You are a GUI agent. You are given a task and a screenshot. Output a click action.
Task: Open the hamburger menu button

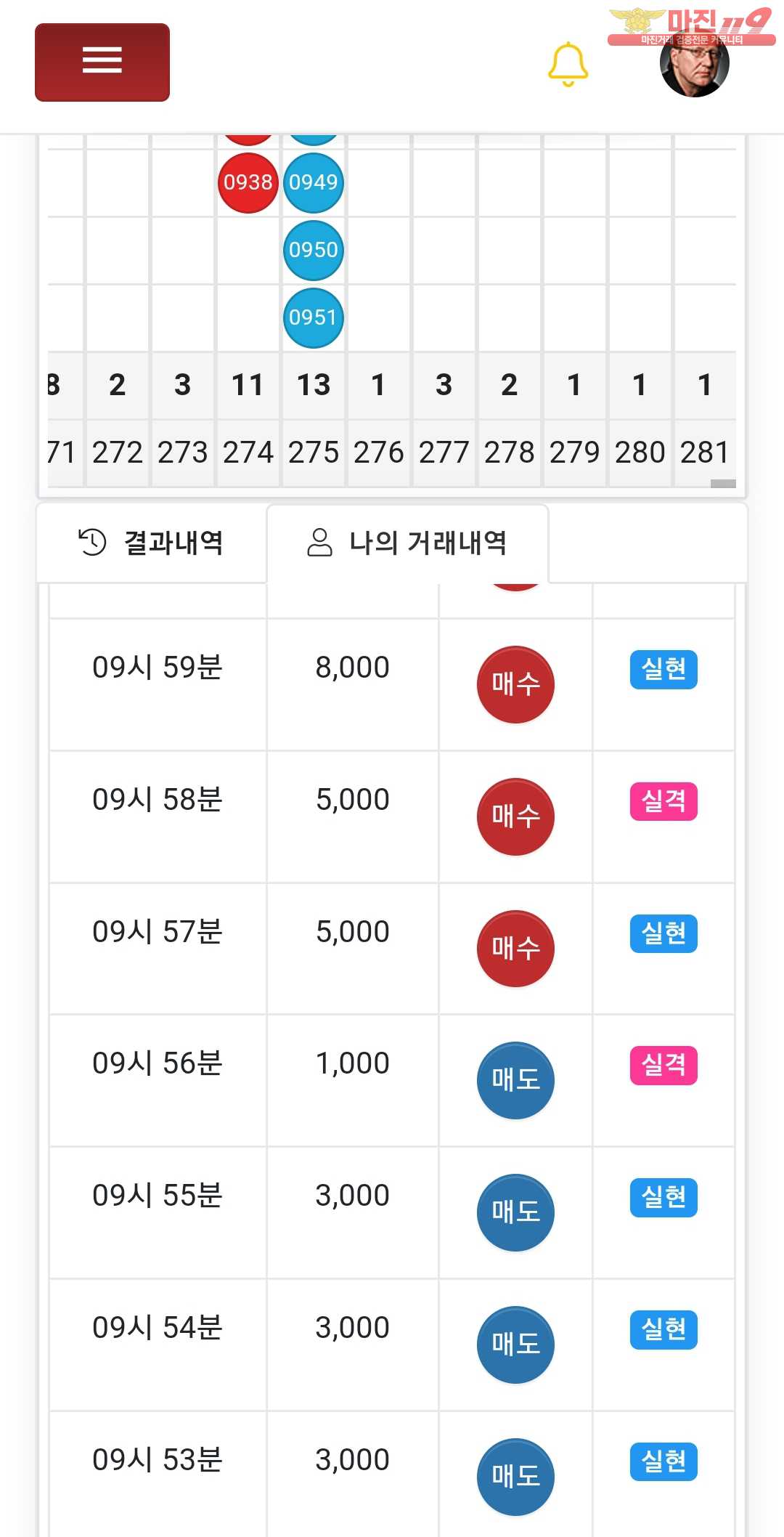click(x=102, y=62)
